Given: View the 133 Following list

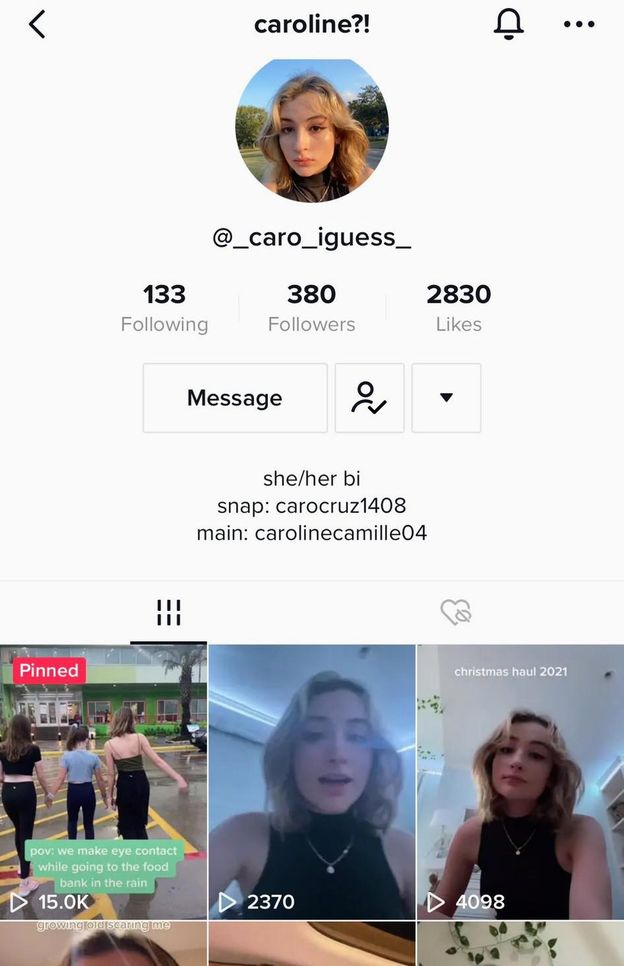Looking at the screenshot, I should [164, 307].
